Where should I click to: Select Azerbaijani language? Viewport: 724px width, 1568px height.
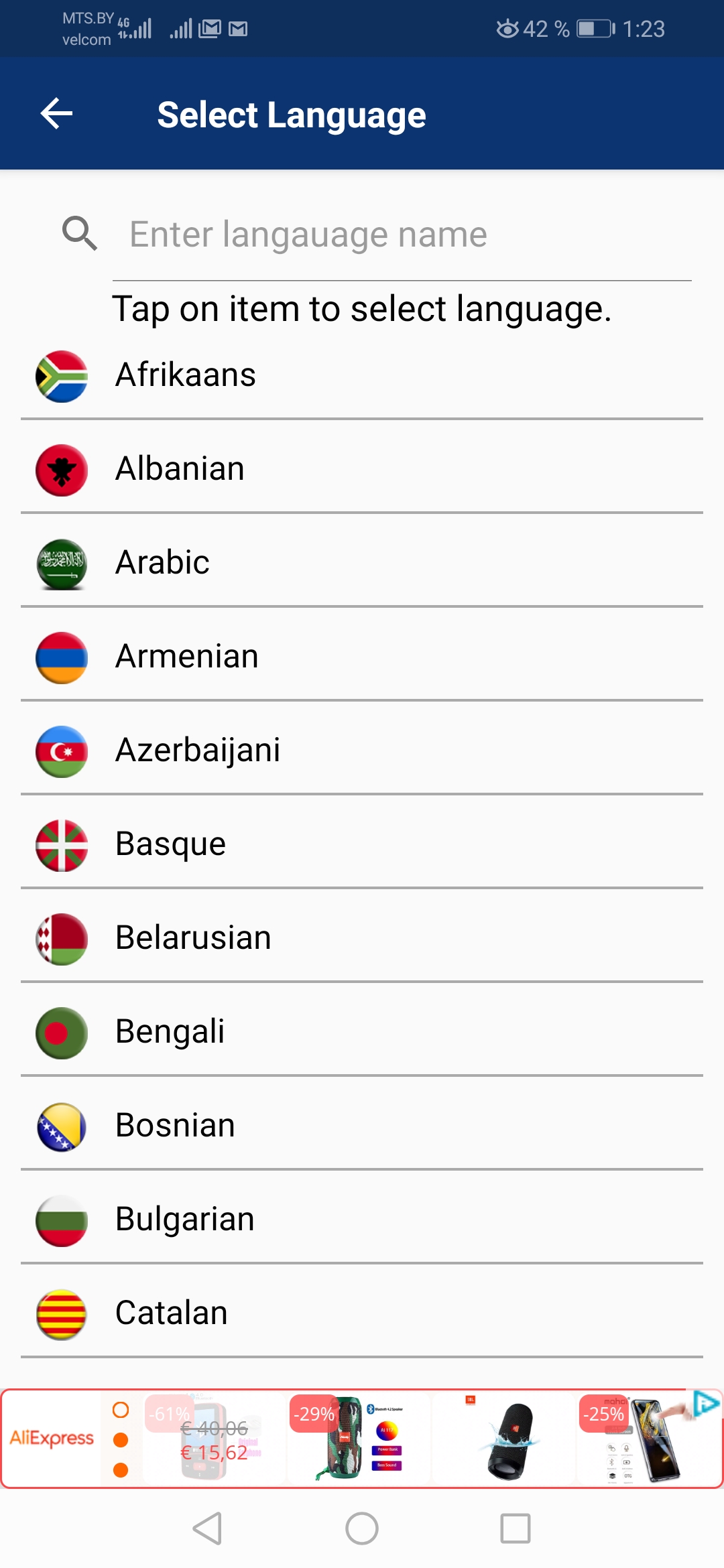point(362,750)
